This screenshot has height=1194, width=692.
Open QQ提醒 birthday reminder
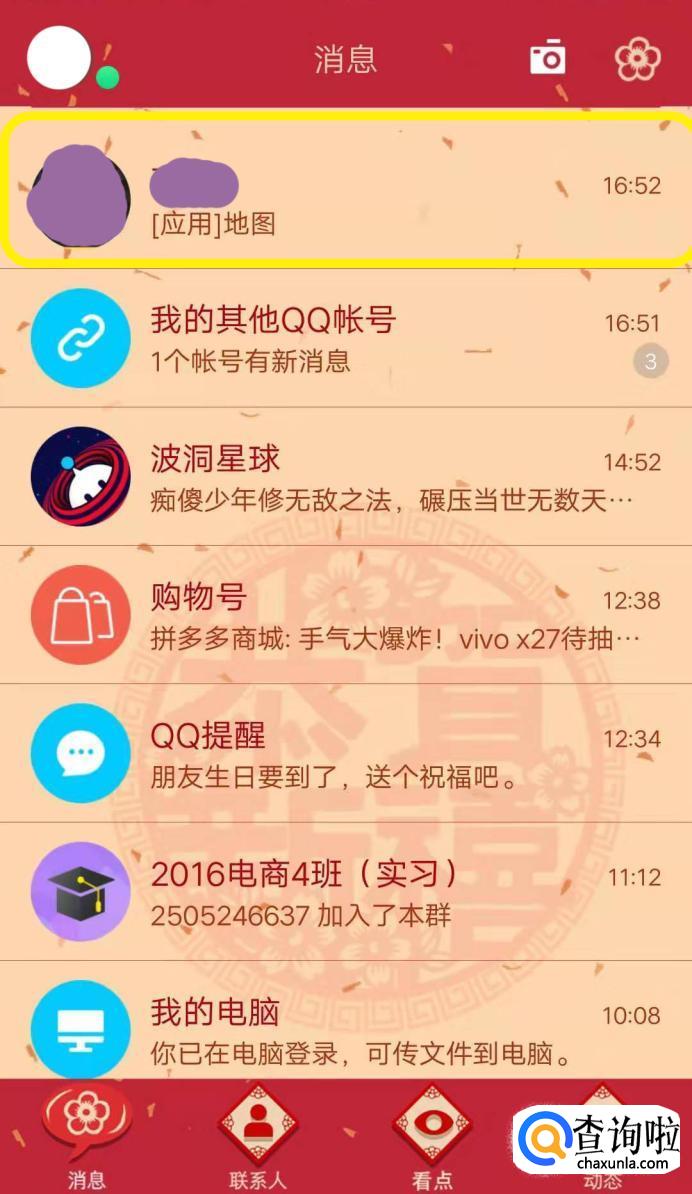pos(346,753)
